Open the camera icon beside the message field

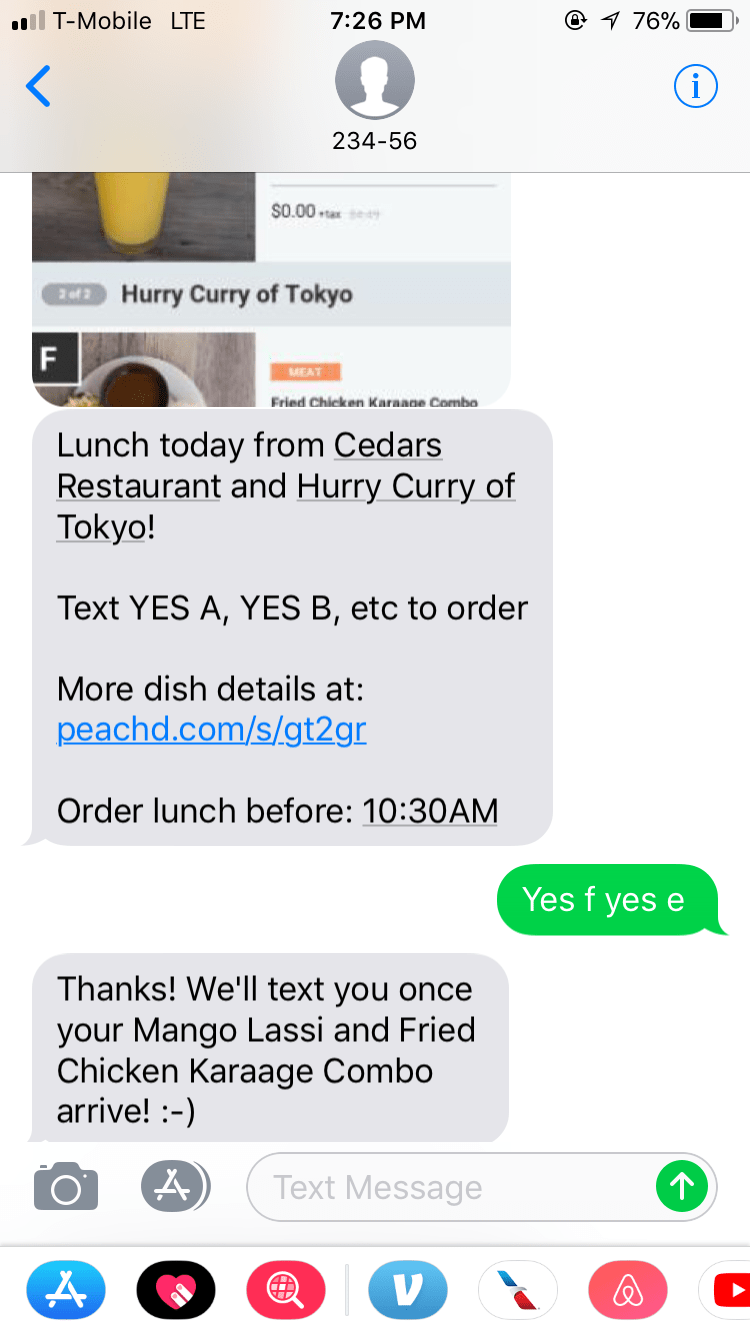[x=65, y=1186]
